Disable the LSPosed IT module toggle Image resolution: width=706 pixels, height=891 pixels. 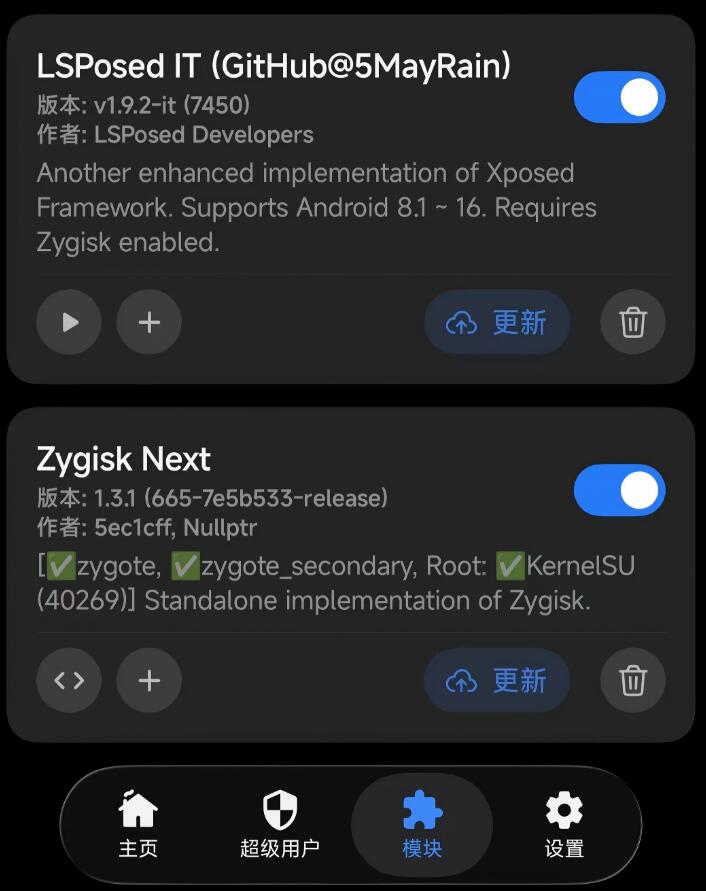tap(619, 97)
